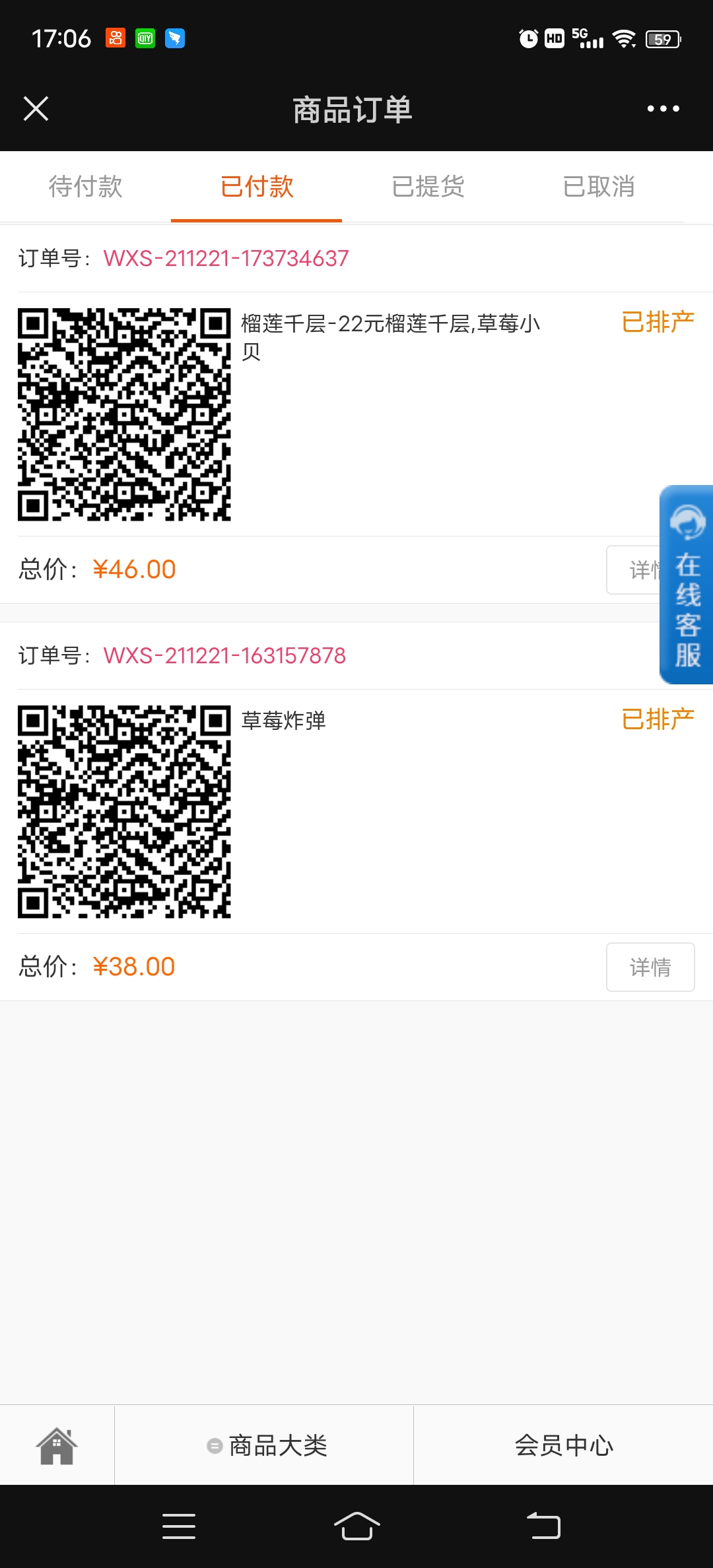Open 会员中心
The height and width of the screenshot is (1568, 713).
564,1445
